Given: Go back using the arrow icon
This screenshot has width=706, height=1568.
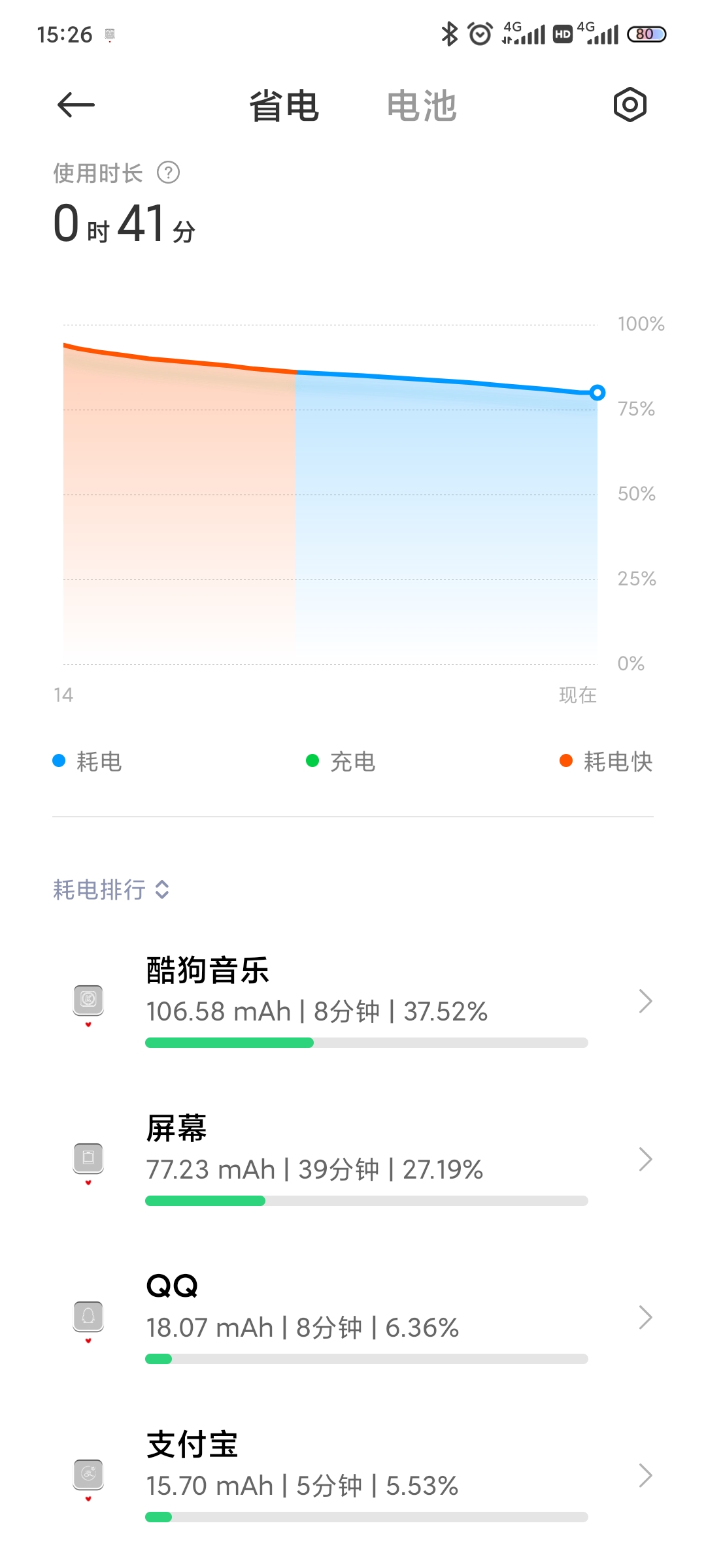Looking at the screenshot, I should [76, 105].
